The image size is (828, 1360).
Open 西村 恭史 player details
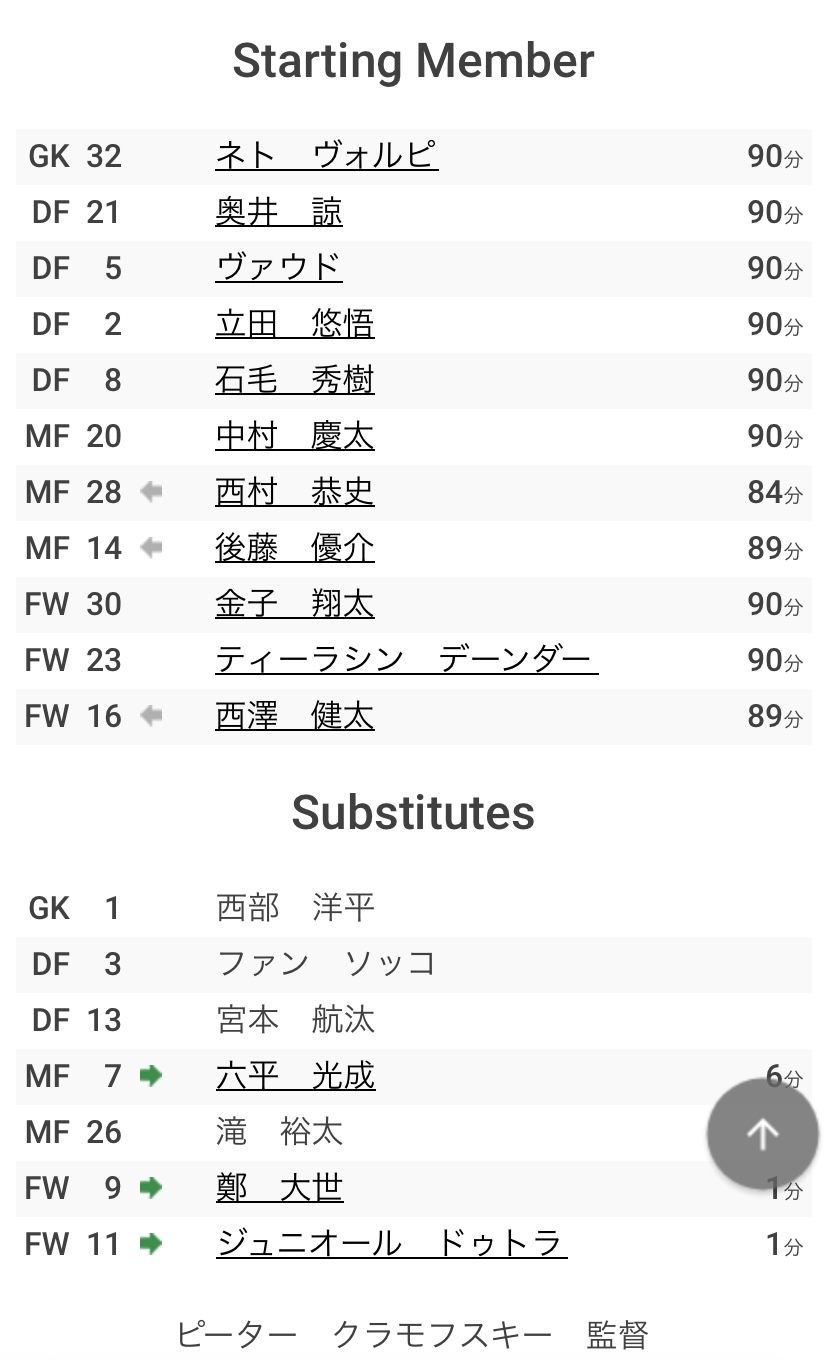pyautogui.click(x=295, y=492)
